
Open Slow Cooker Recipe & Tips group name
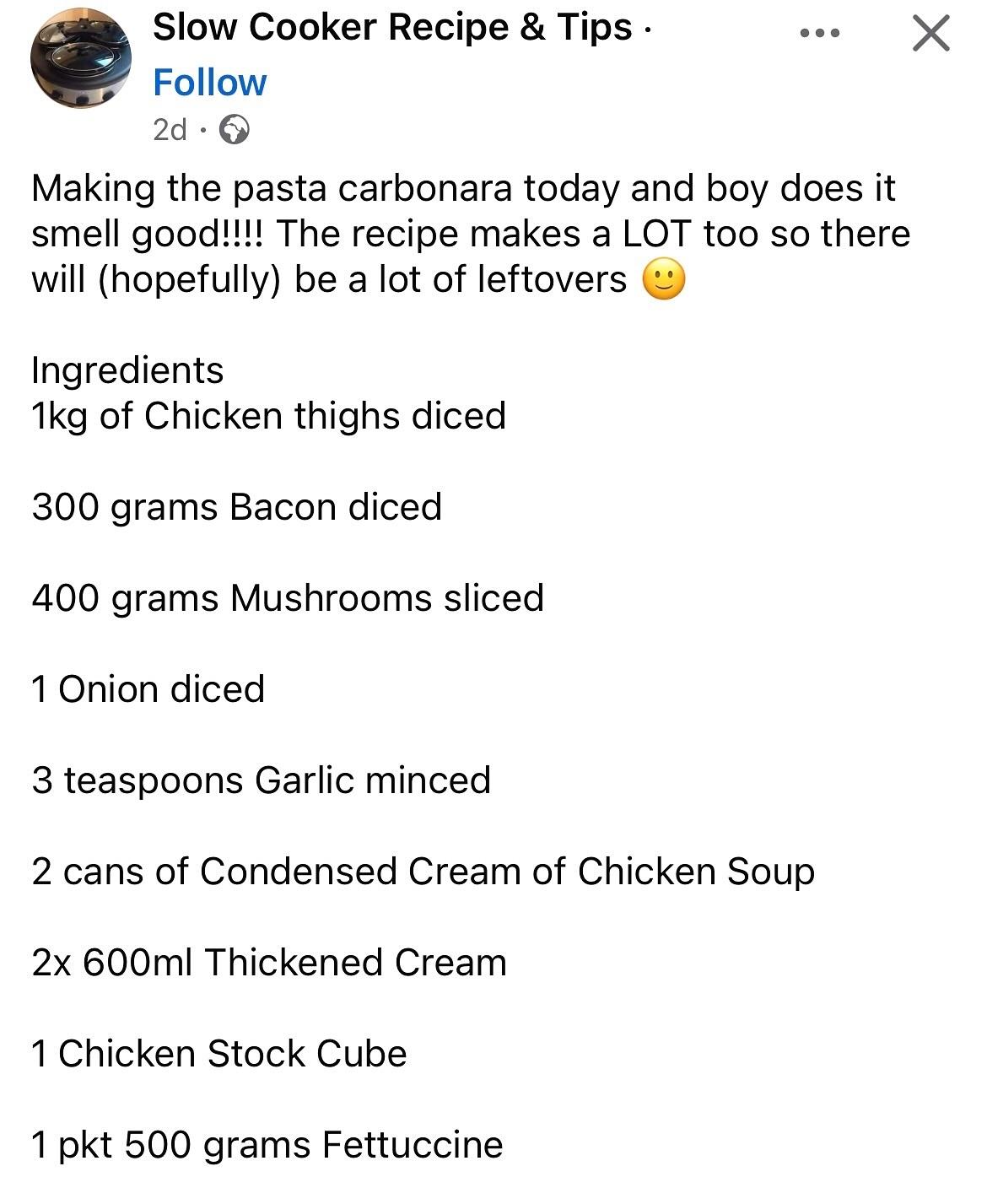392,27
